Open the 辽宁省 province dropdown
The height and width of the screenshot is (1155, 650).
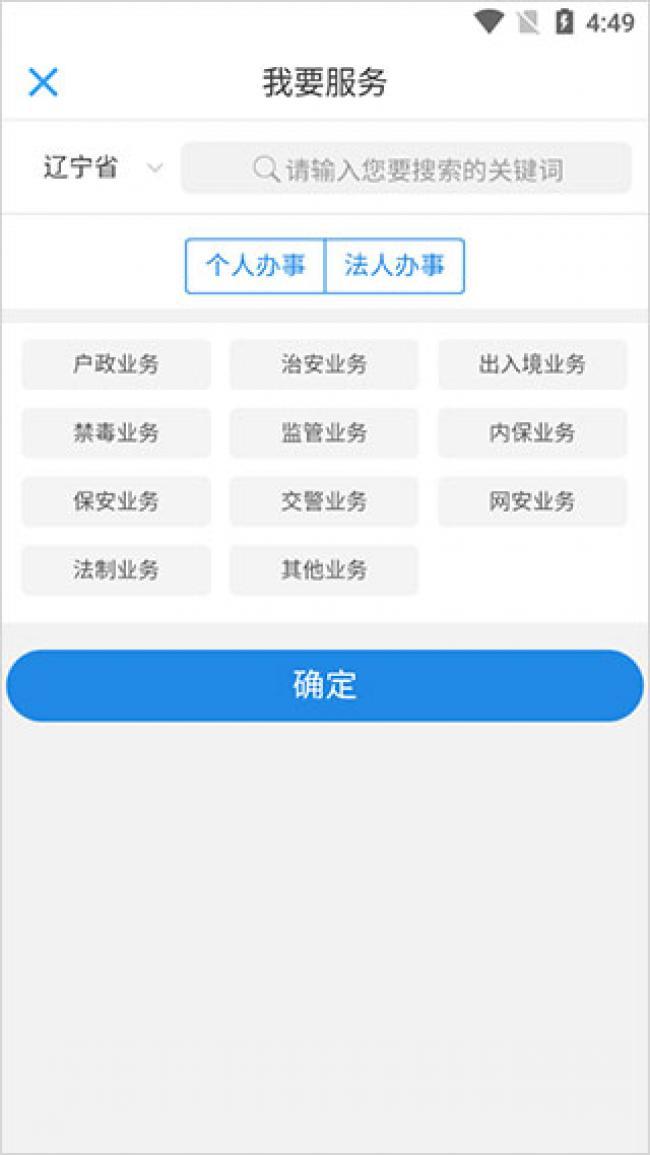(102, 168)
